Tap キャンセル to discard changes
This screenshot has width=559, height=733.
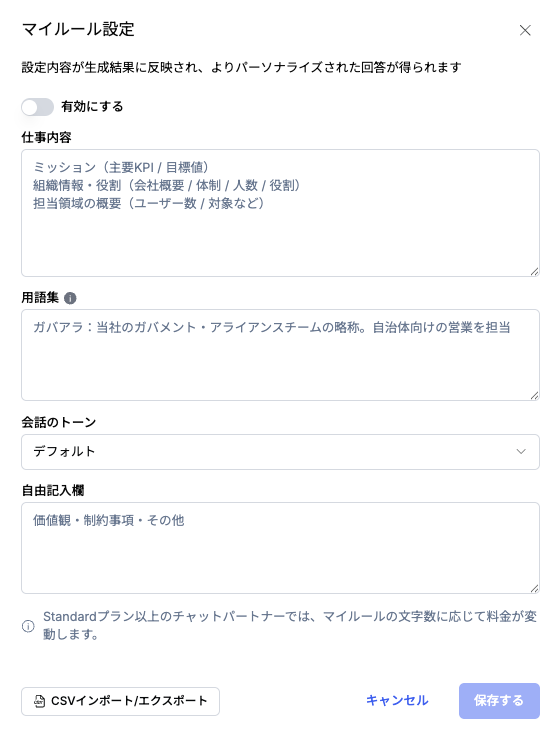(x=397, y=700)
